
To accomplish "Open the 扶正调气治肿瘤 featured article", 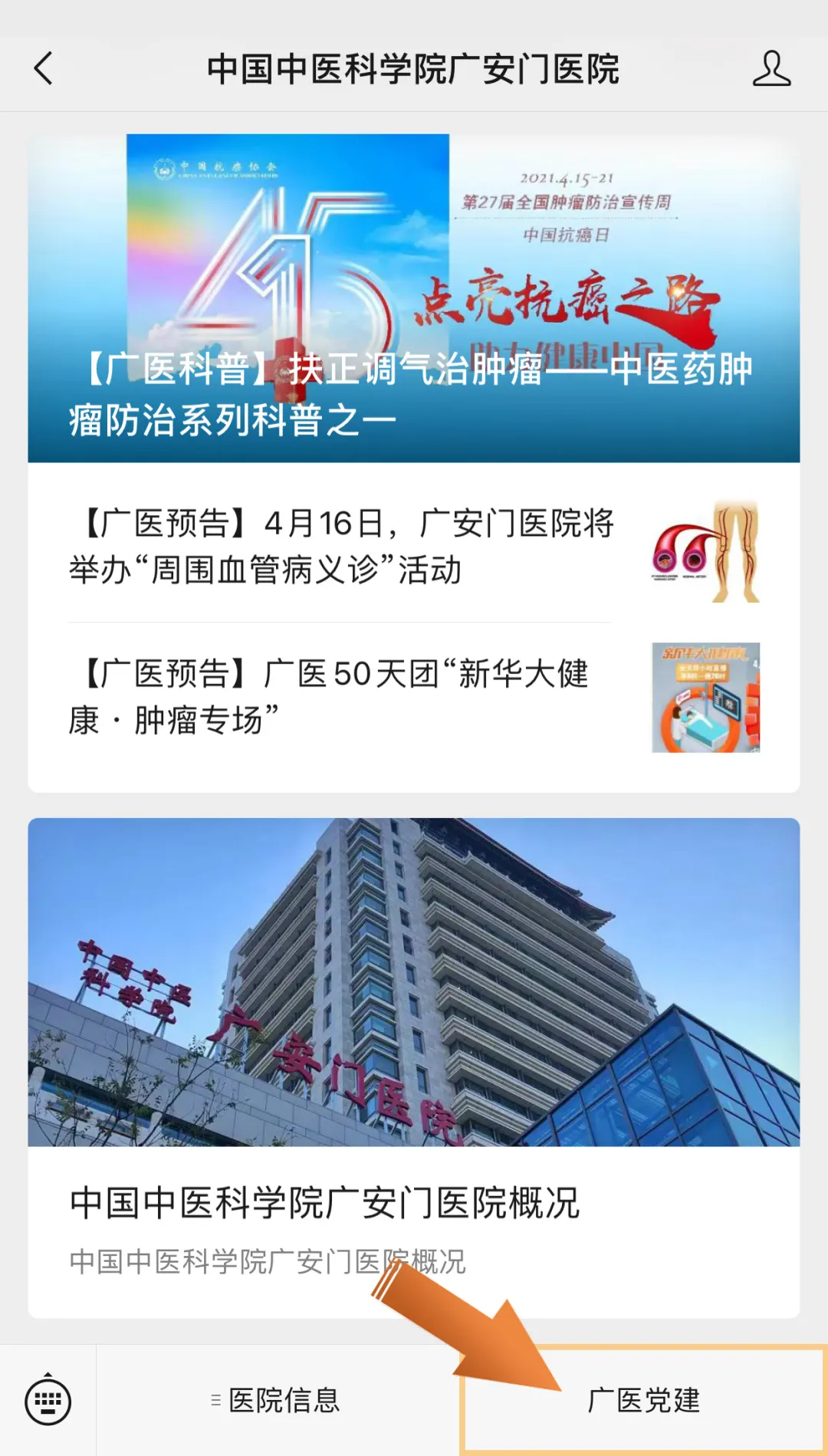I will [x=413, y=299].
